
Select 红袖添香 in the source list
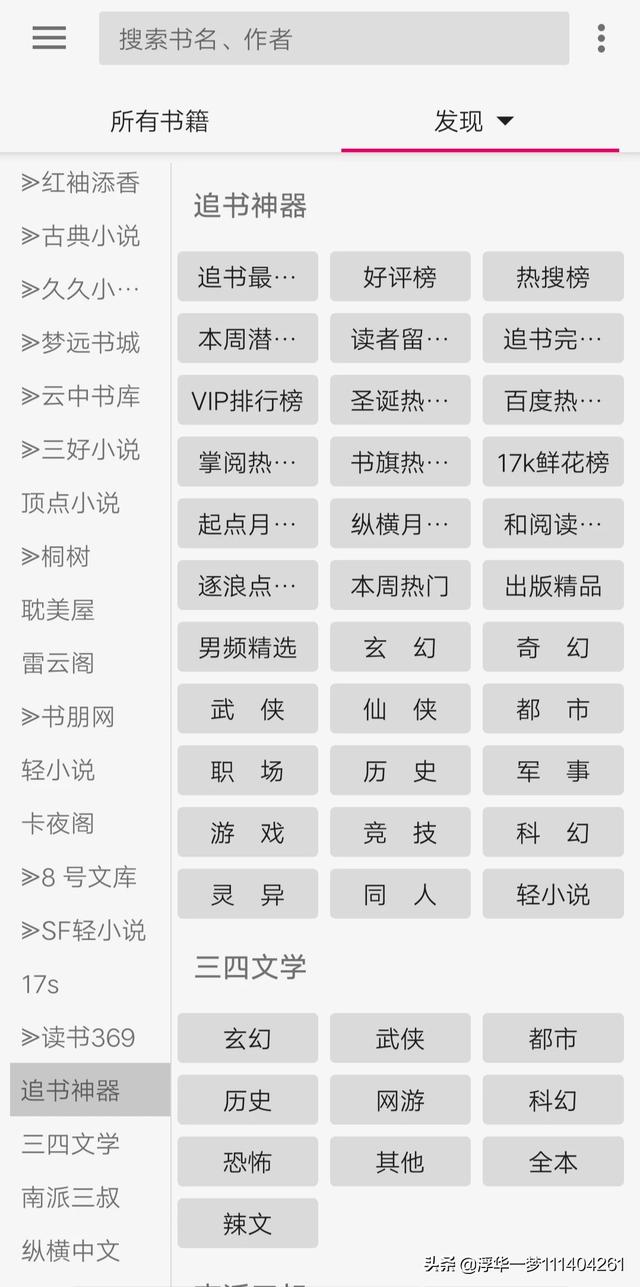tap(81, 183)
